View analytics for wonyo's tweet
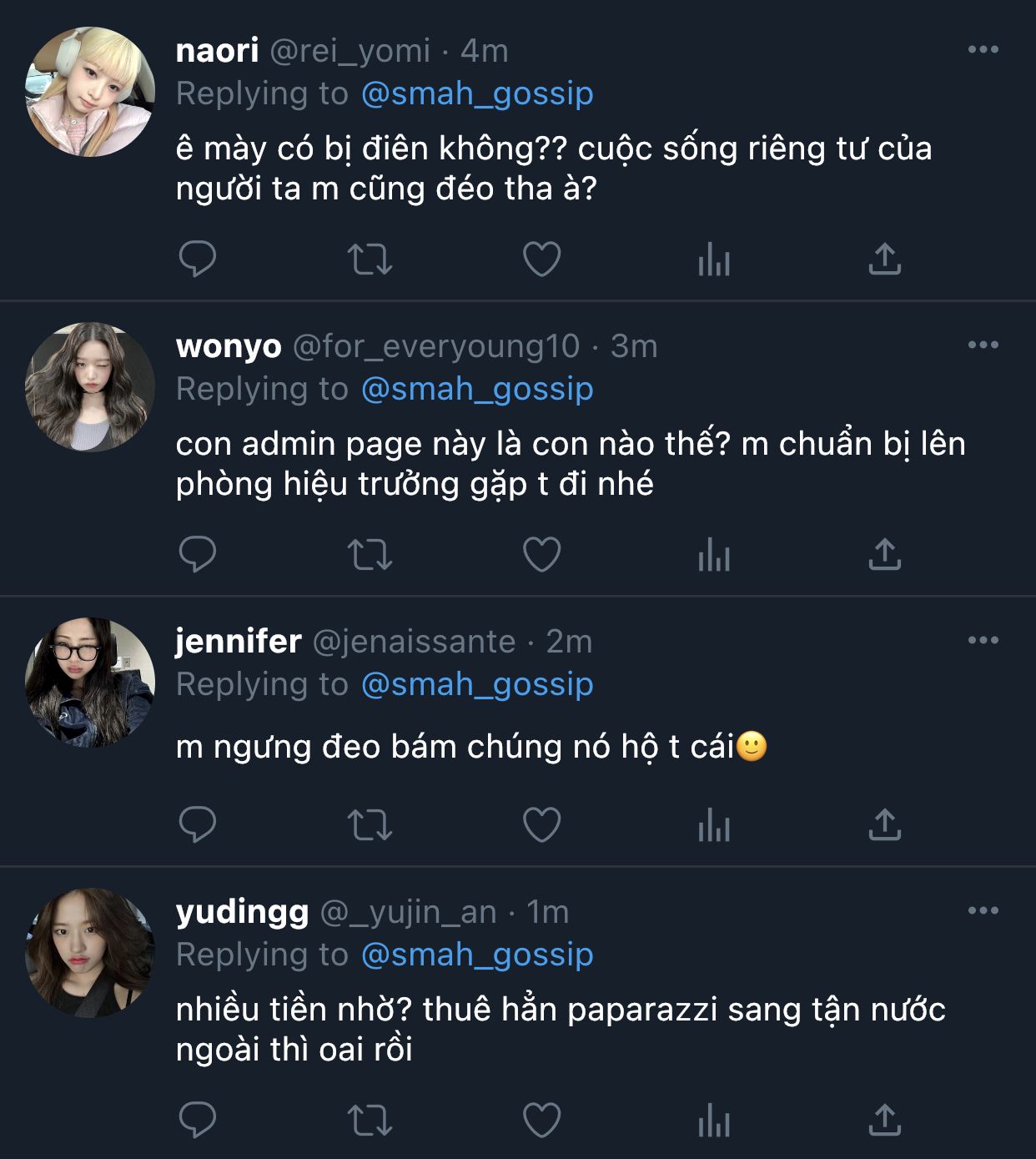The image size is (1036, 1159). point(713,554)
